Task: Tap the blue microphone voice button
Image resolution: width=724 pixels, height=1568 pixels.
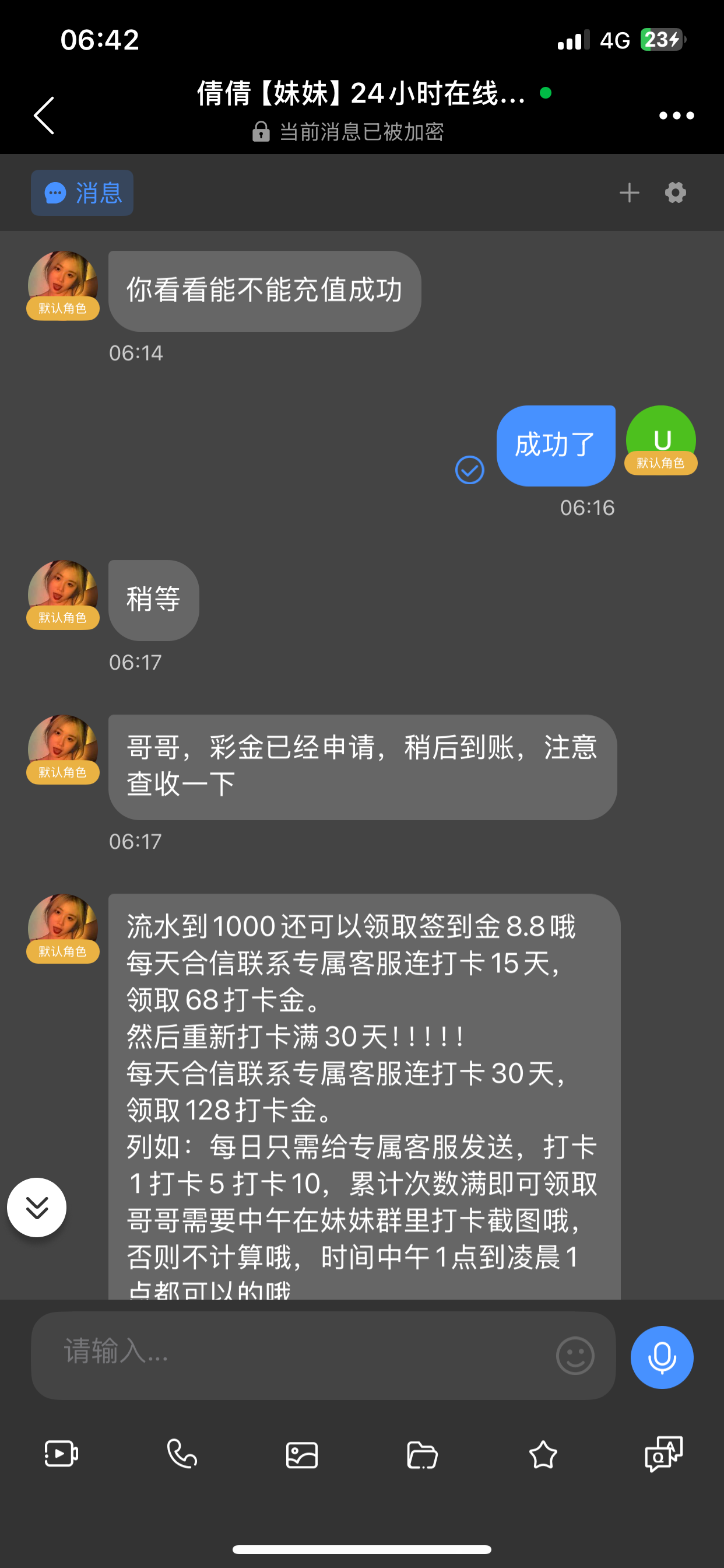Action: pos(662,1357)
